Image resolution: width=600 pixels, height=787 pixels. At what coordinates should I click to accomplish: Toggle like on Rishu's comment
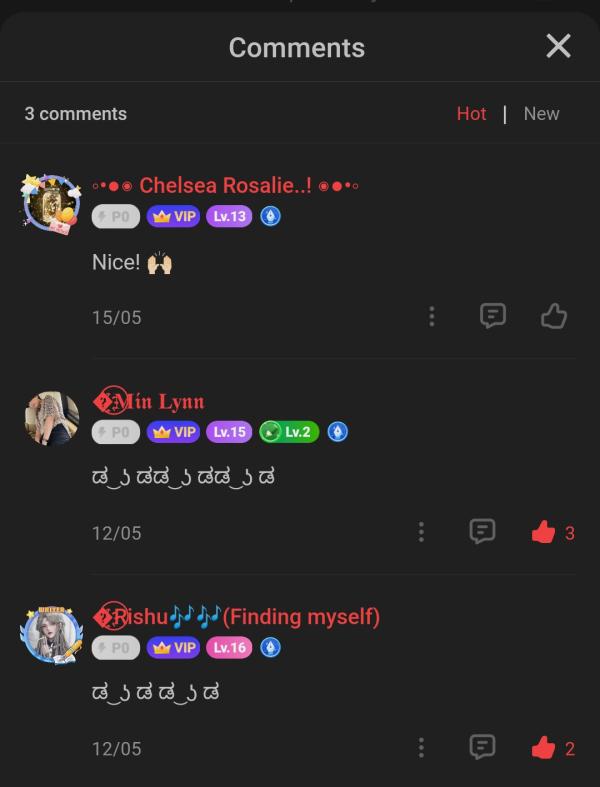click(x=543, y=747)
